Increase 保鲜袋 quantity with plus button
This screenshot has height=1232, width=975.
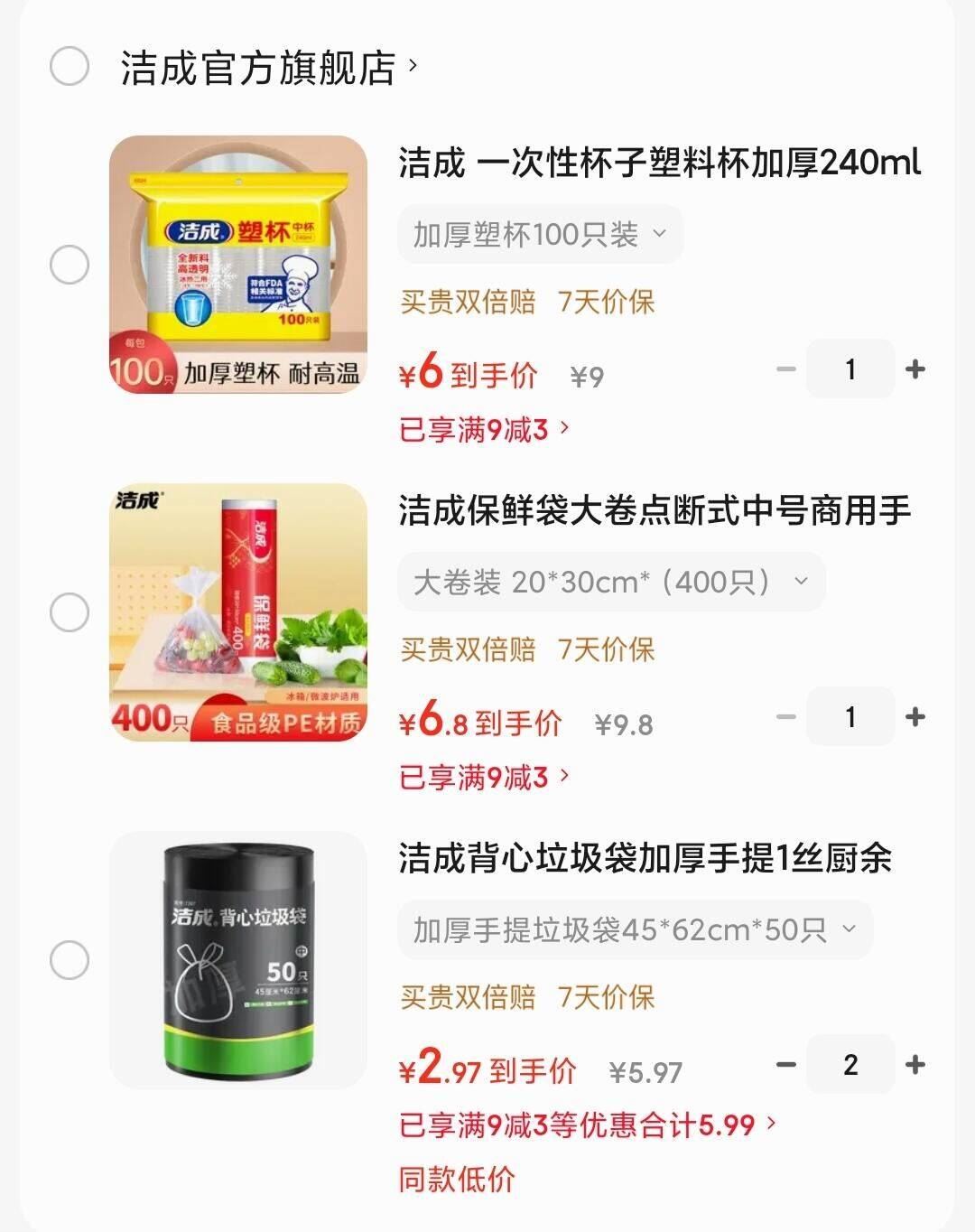pos(917,717)
